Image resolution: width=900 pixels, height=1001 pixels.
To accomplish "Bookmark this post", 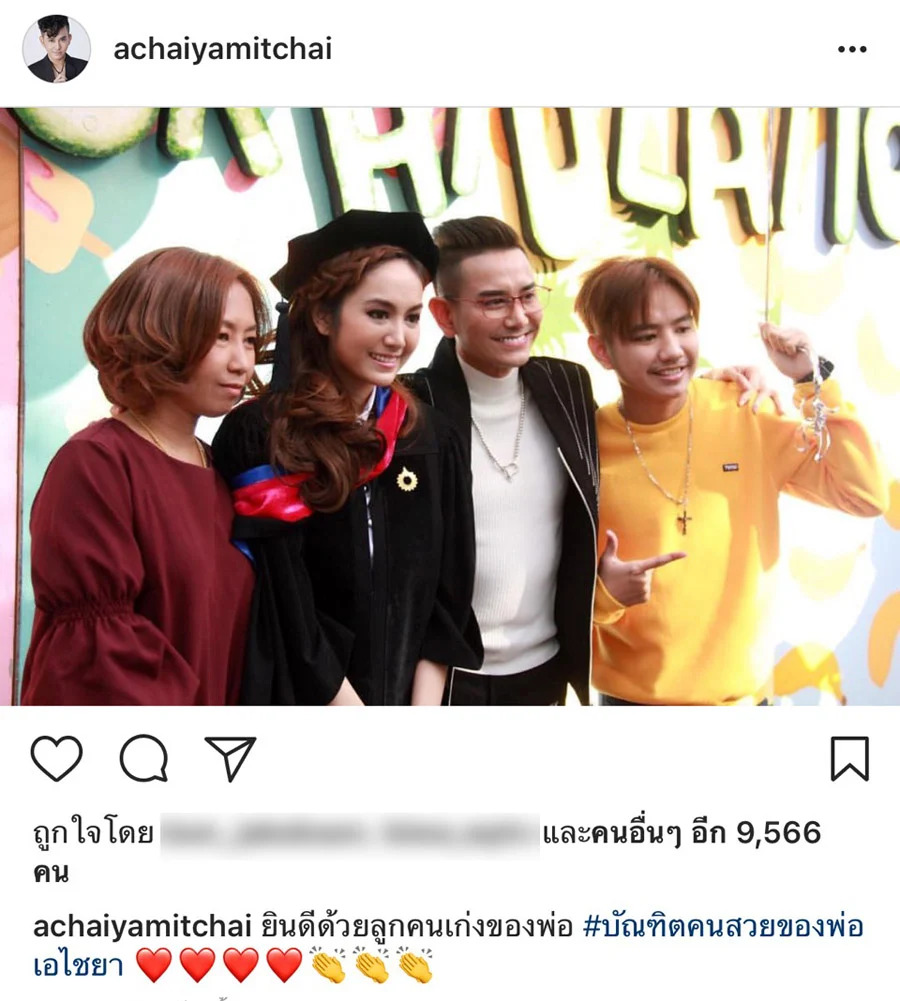I will click(849, 758).
